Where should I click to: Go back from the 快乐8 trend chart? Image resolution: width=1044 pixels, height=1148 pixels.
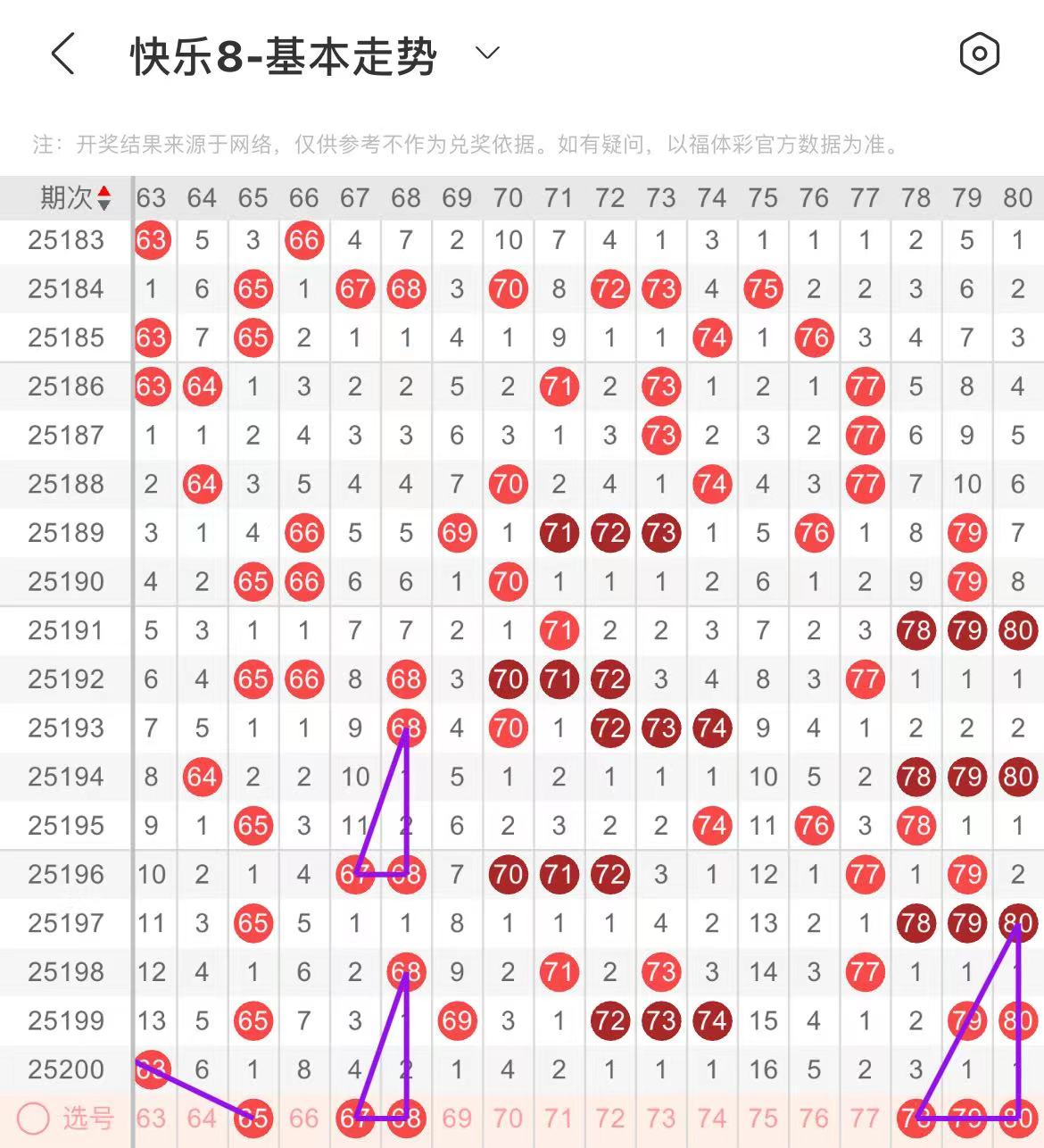click(x=62, y=54)
